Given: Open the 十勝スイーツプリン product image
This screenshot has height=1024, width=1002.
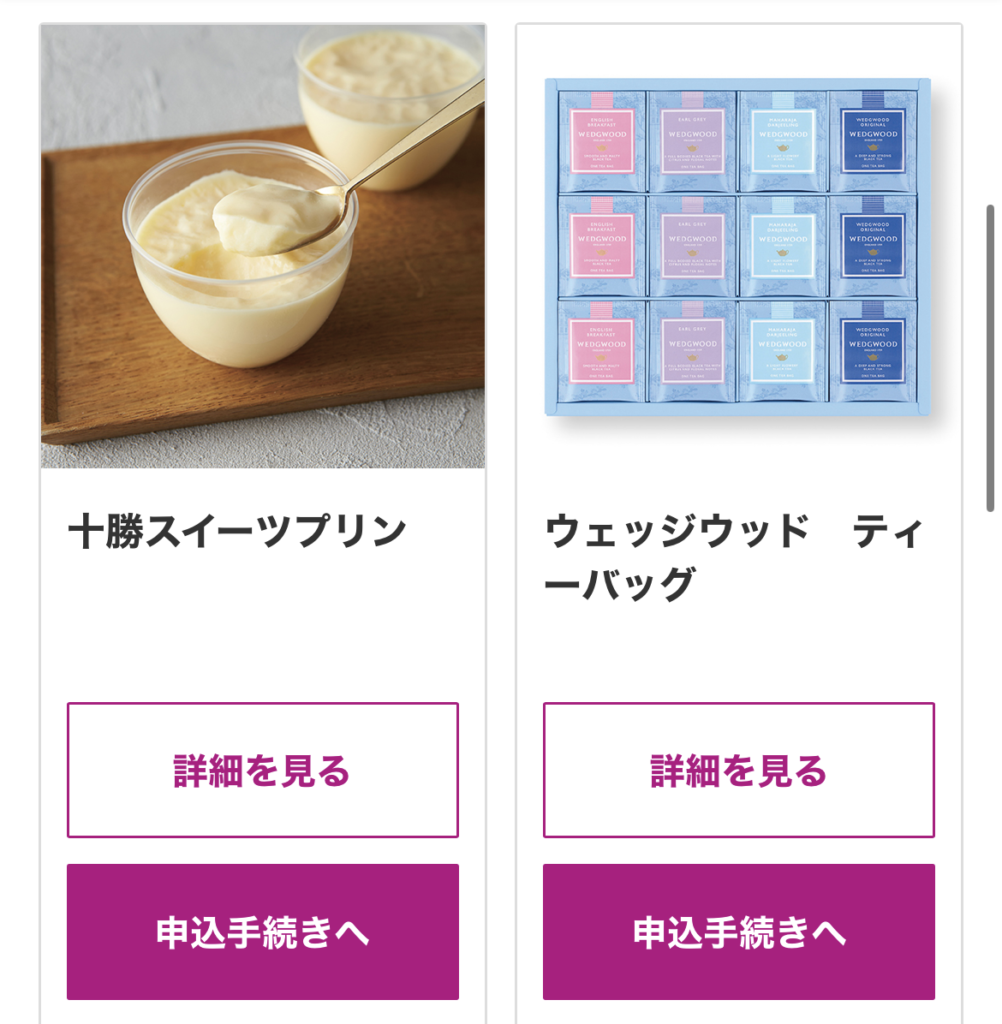Looking at the screenshot, I should click(x=263, y=246).
